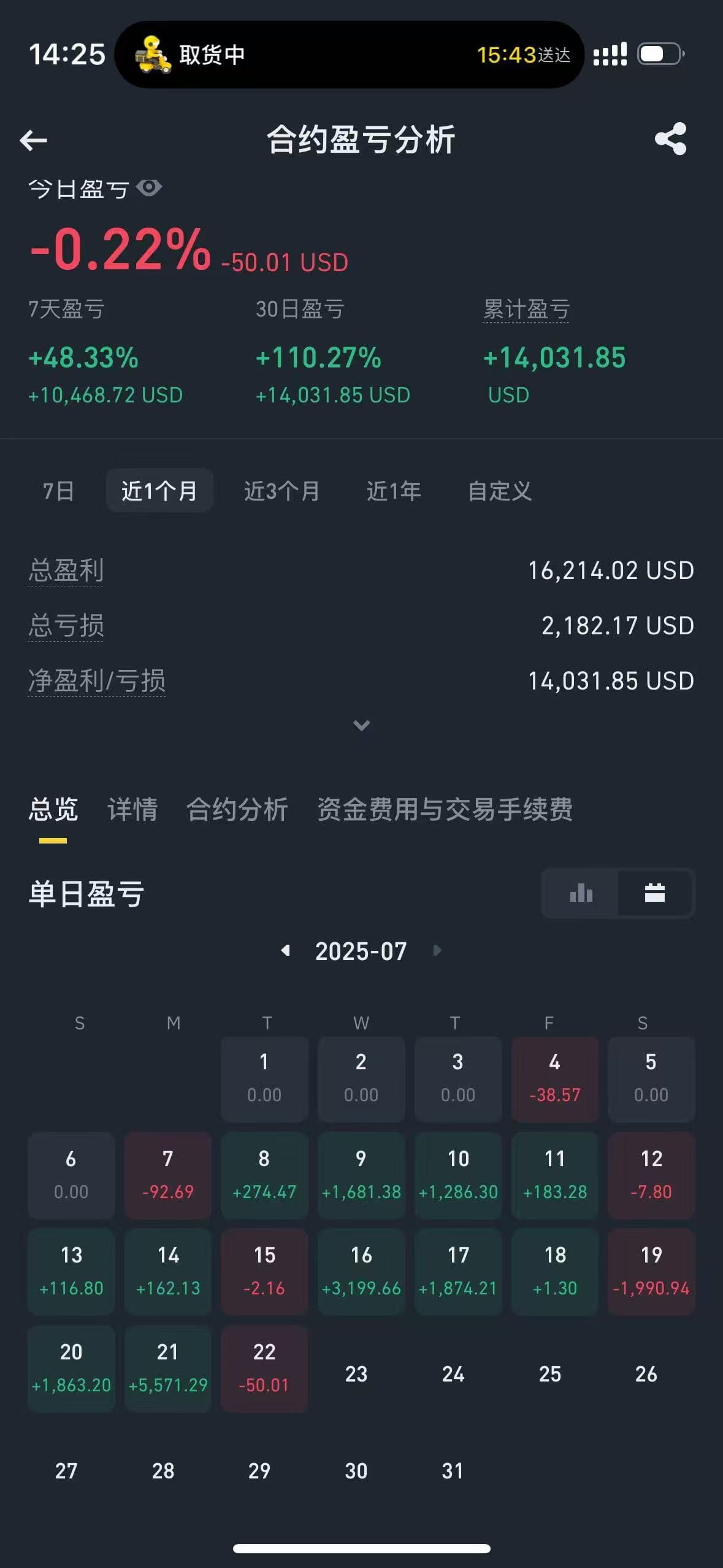Select calendar view for daily PnL

pyautogui.click(x=654, y=893)
